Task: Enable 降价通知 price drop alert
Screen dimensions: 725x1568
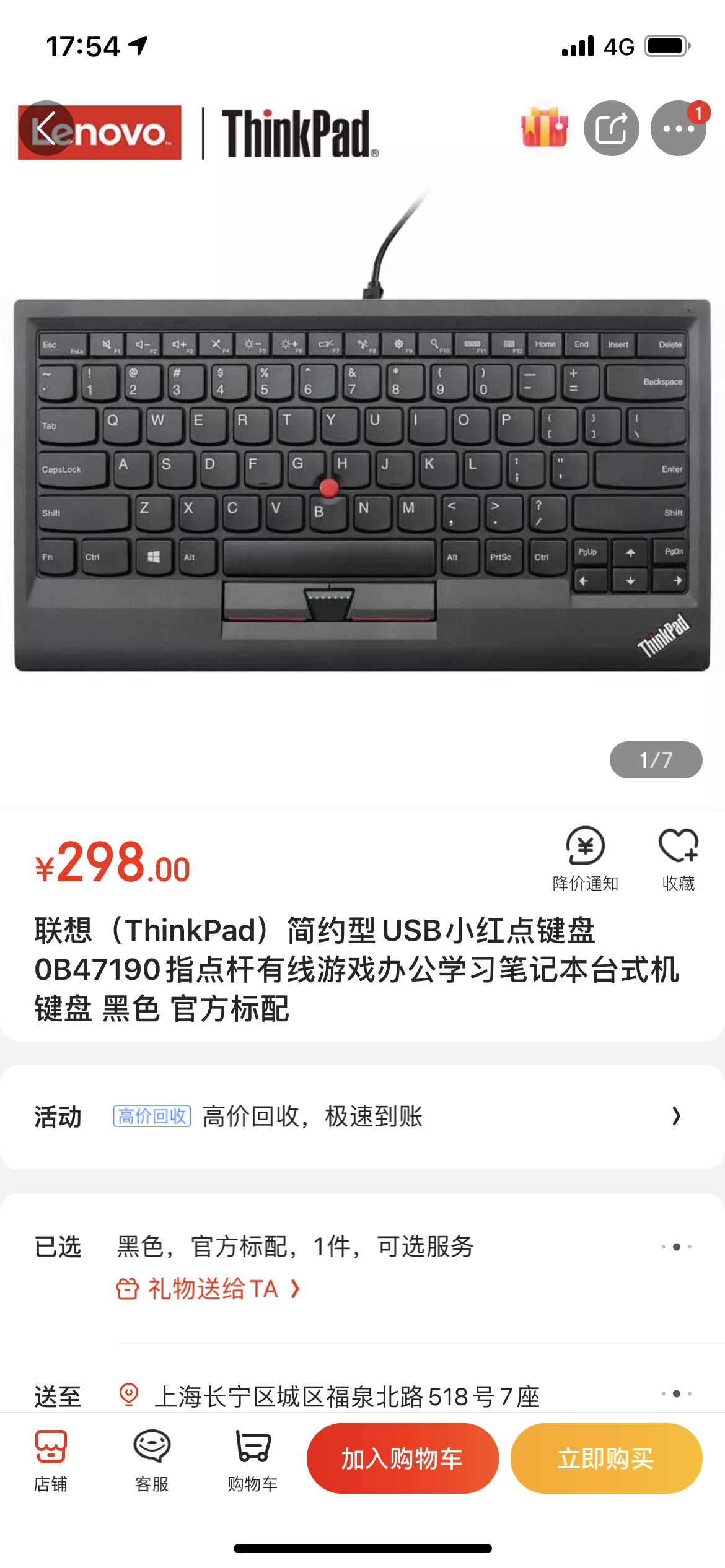Action: (x=585, y=859)
